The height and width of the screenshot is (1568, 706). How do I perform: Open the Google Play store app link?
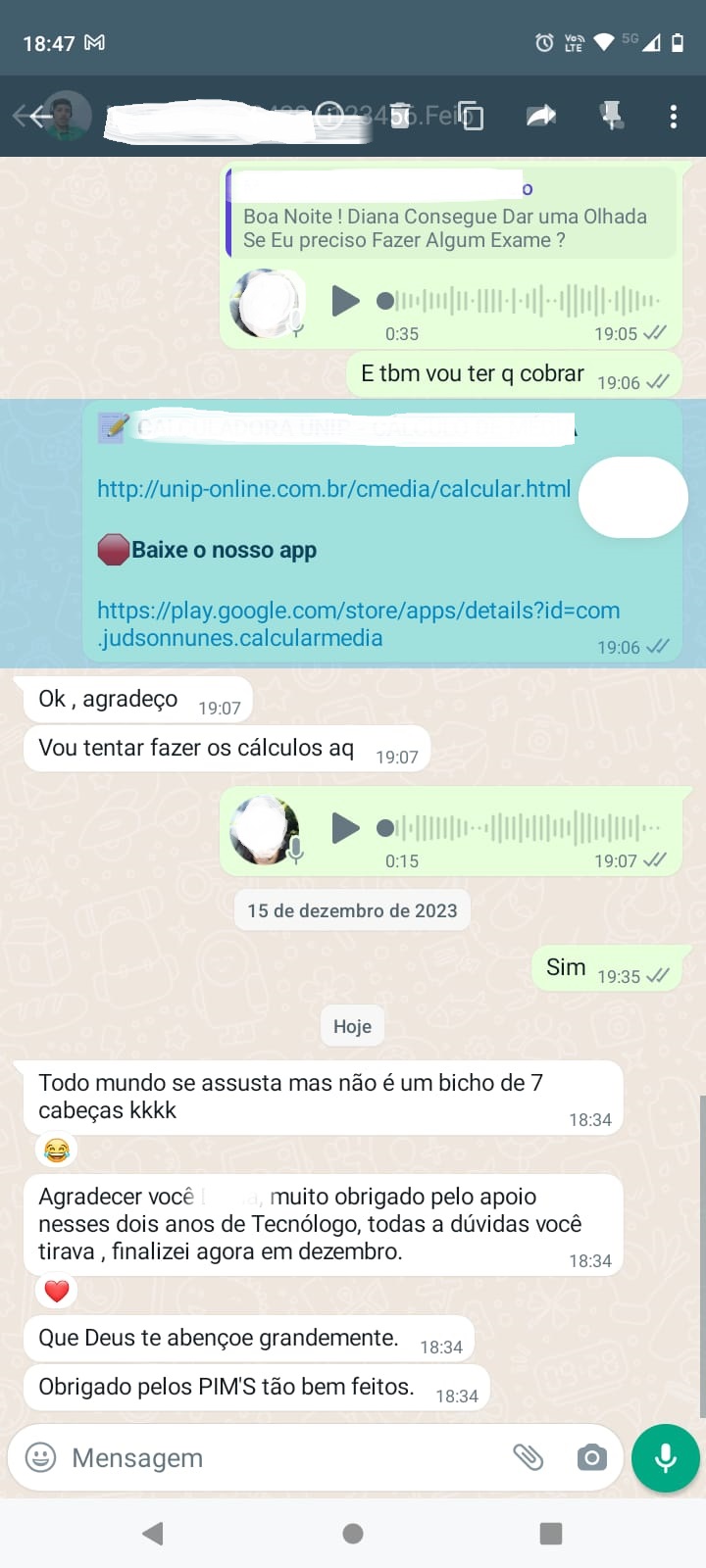coord(357,623)
